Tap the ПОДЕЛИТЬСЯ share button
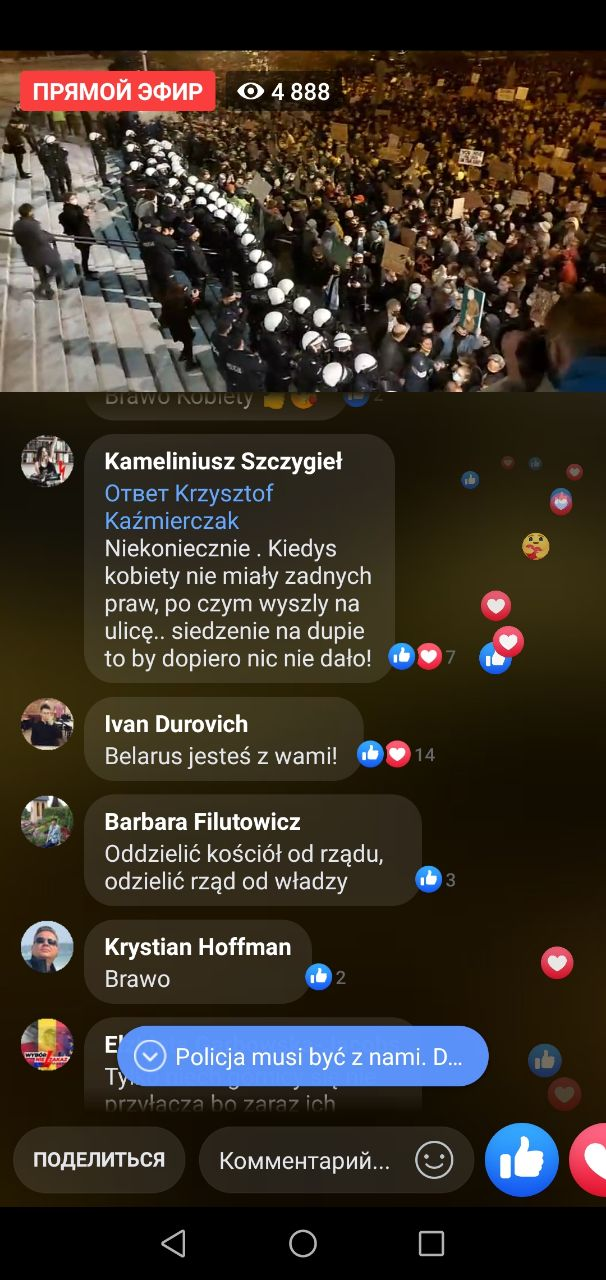 click(x=99, y=1160)
